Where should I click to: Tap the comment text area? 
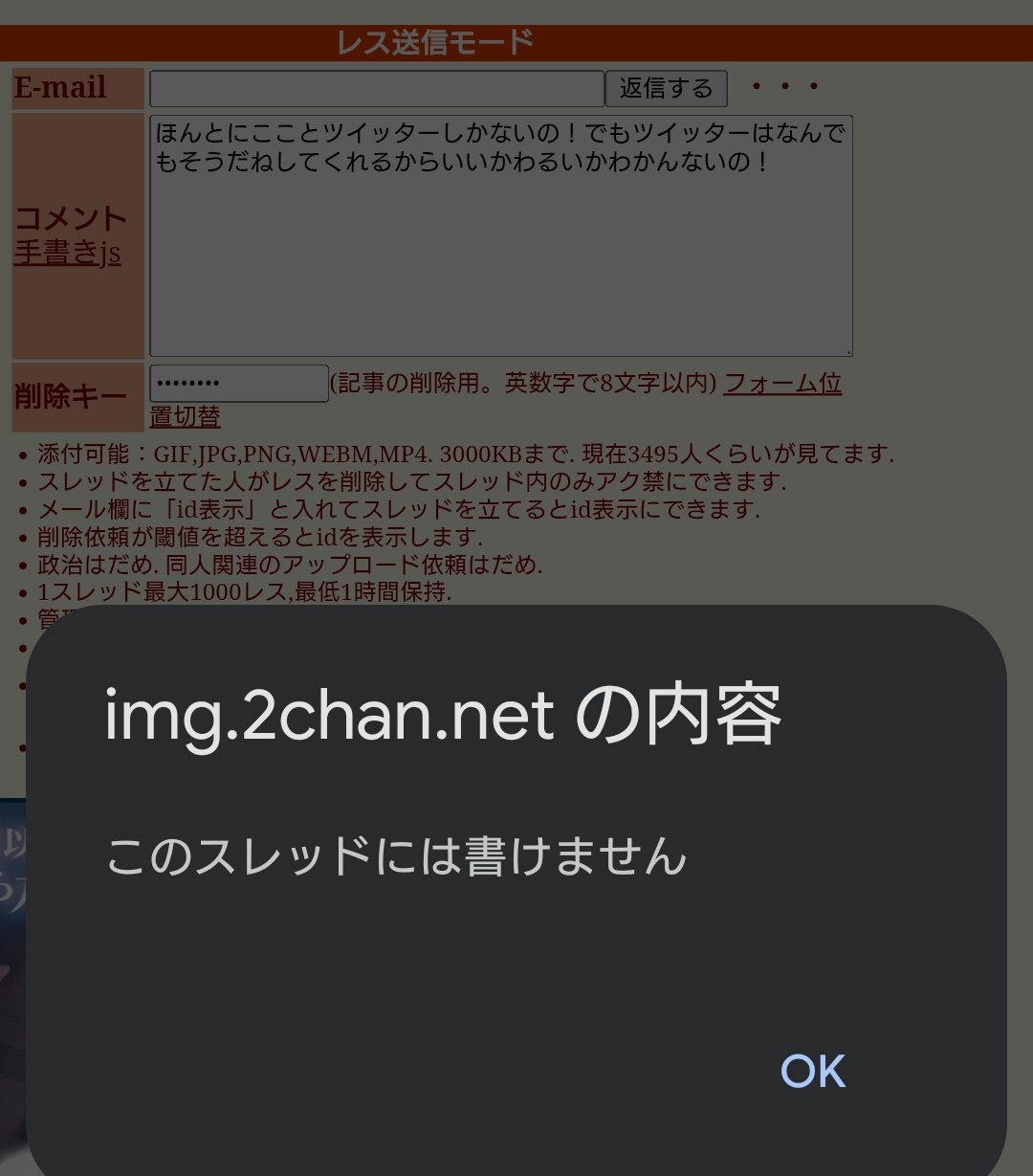501,236
